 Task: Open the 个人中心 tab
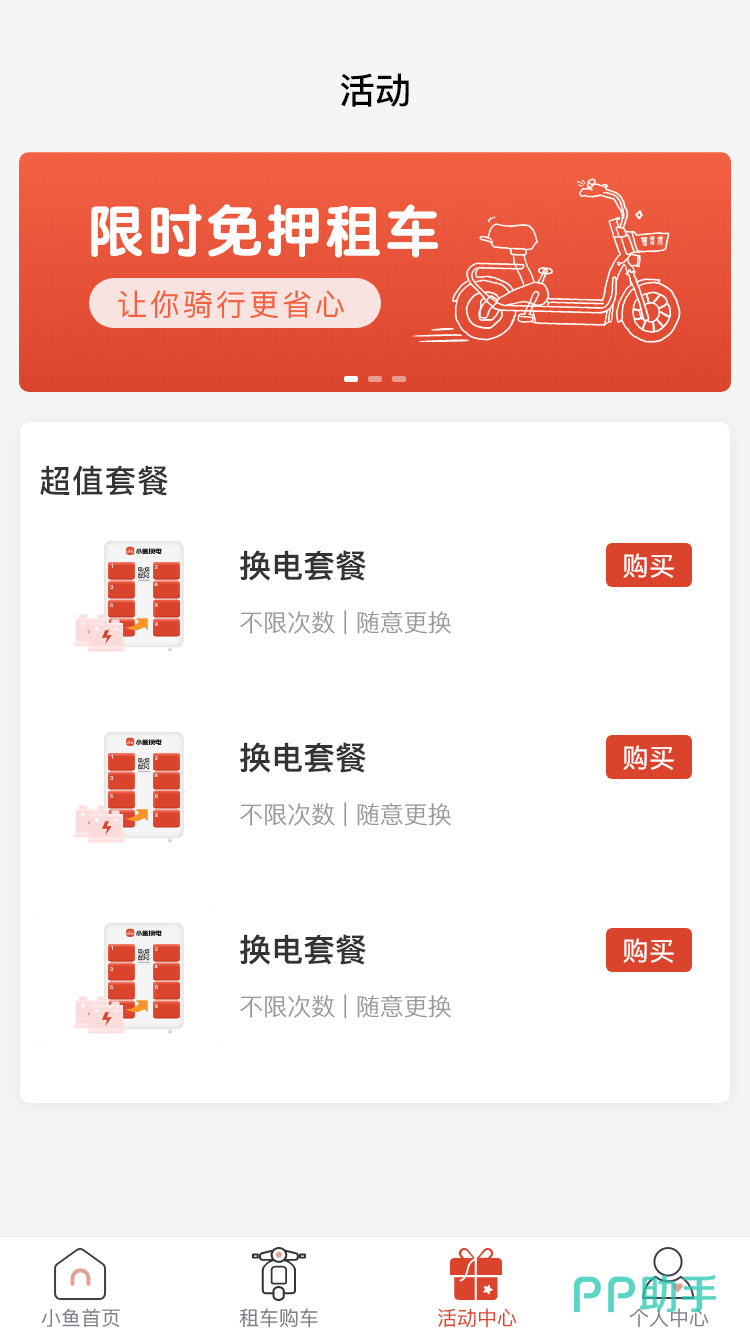667,1288
